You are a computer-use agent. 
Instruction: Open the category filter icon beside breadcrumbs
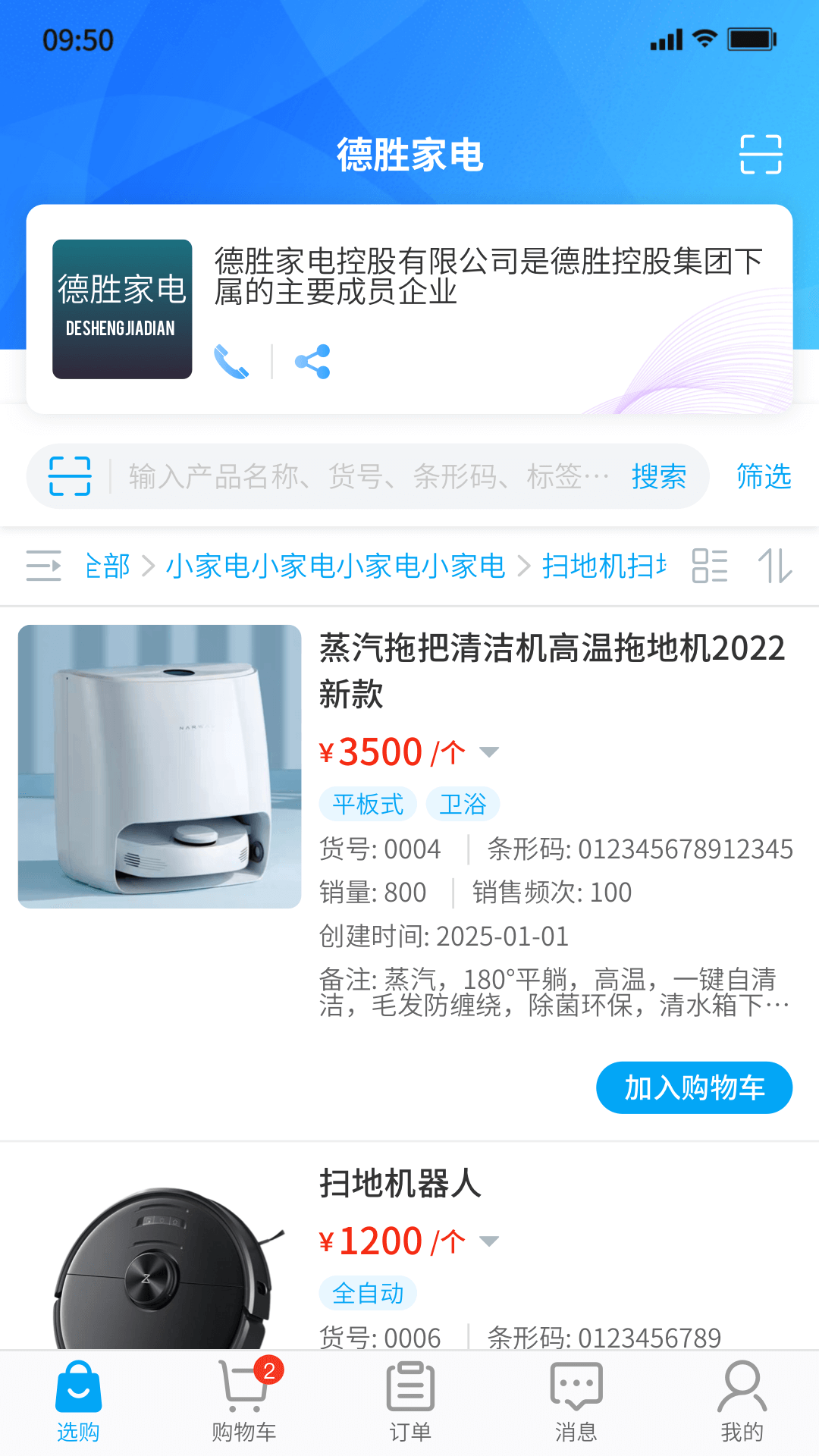click(43, 566)
